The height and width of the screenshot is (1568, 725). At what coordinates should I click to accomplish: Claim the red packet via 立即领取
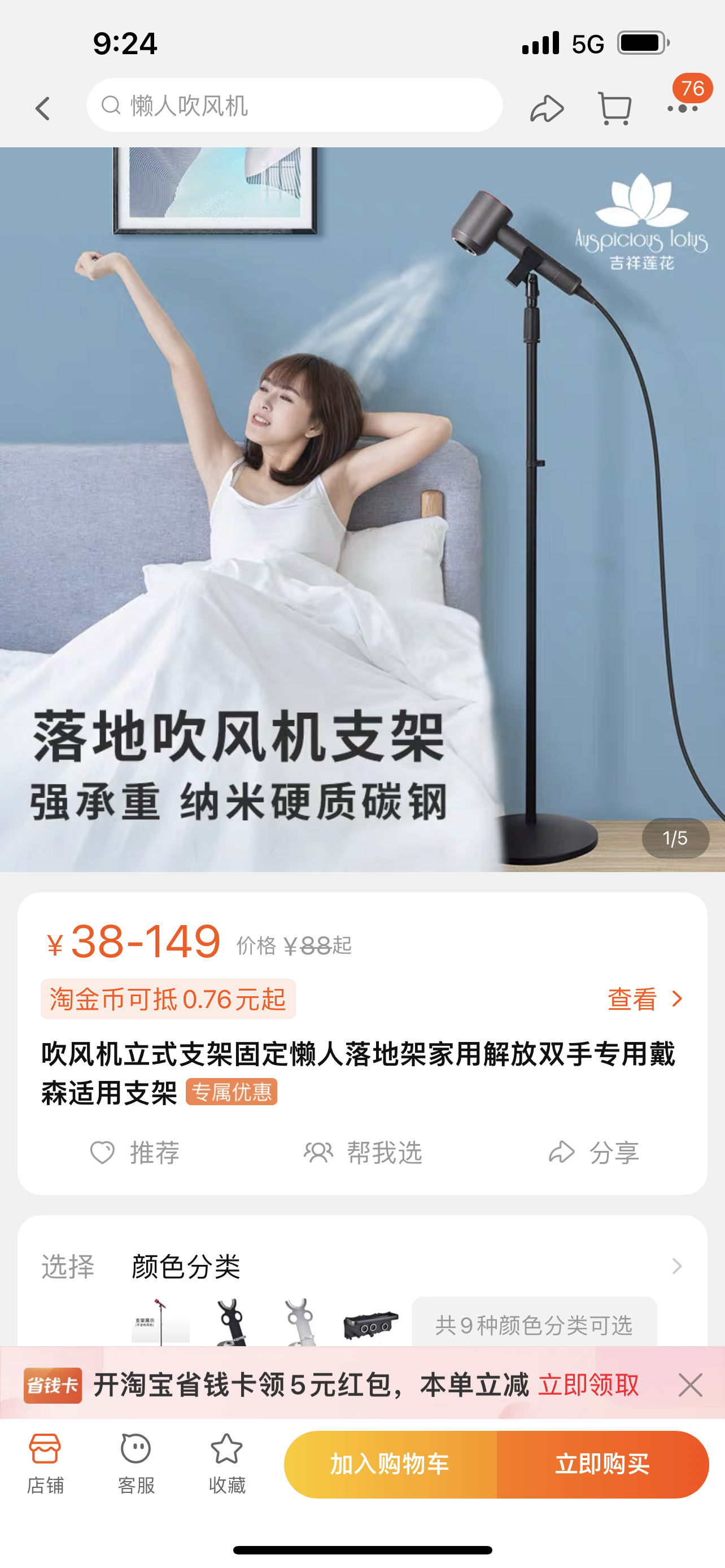(588, 1385)
